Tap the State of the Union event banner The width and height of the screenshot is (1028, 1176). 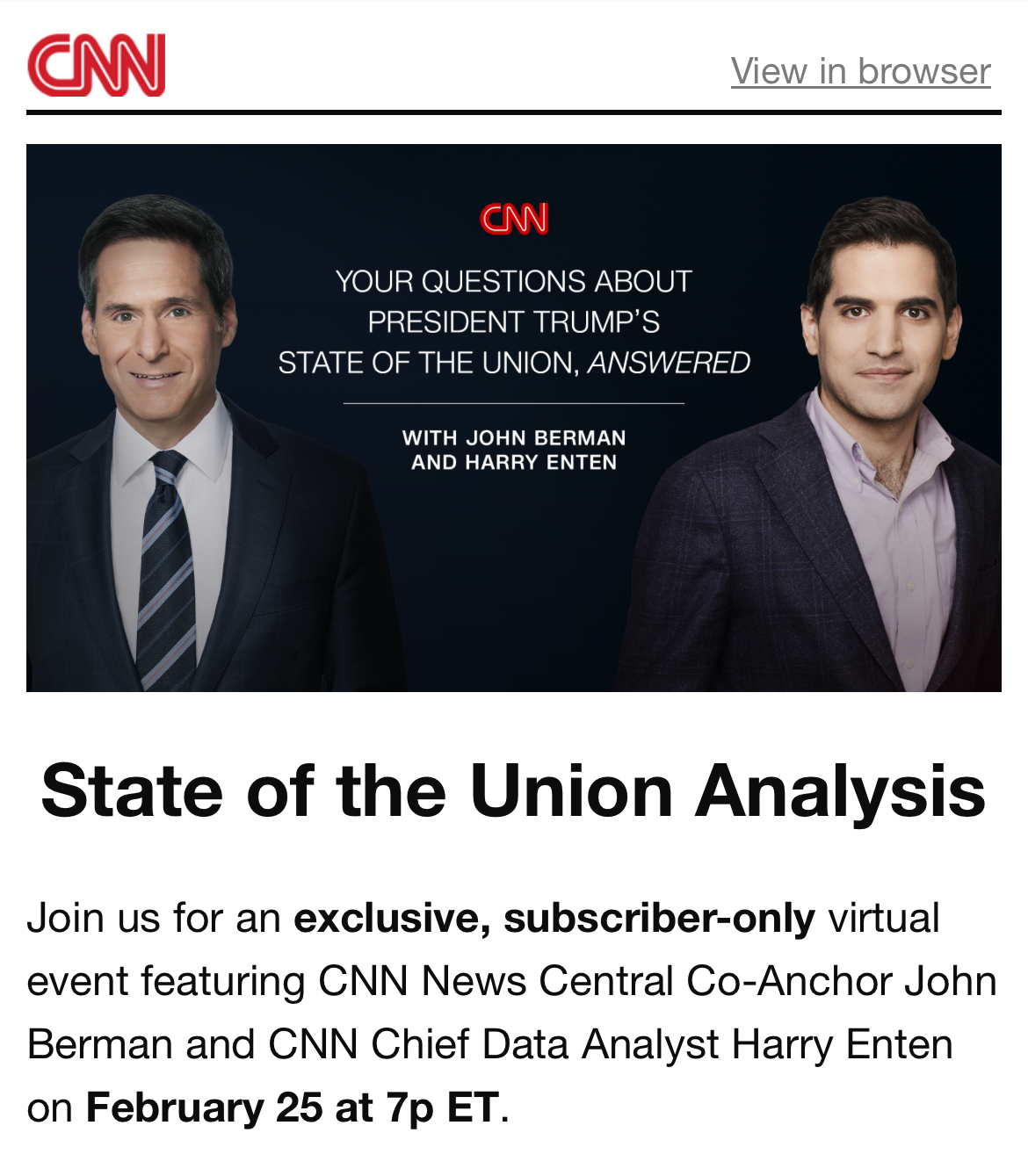(x=514, y=418)
